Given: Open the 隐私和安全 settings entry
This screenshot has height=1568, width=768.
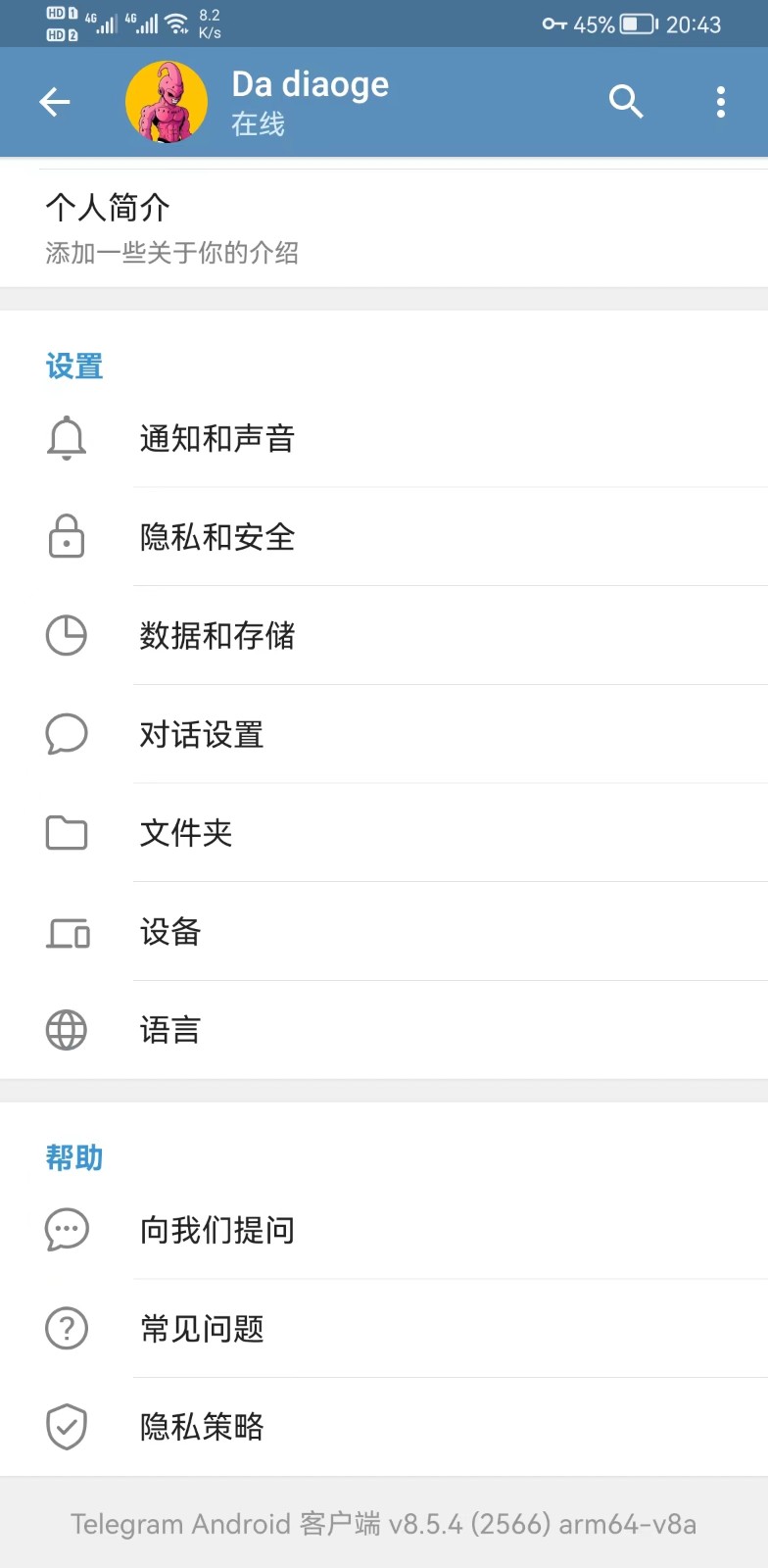Looking at the screenshot, I should click(x=217, y=537).
